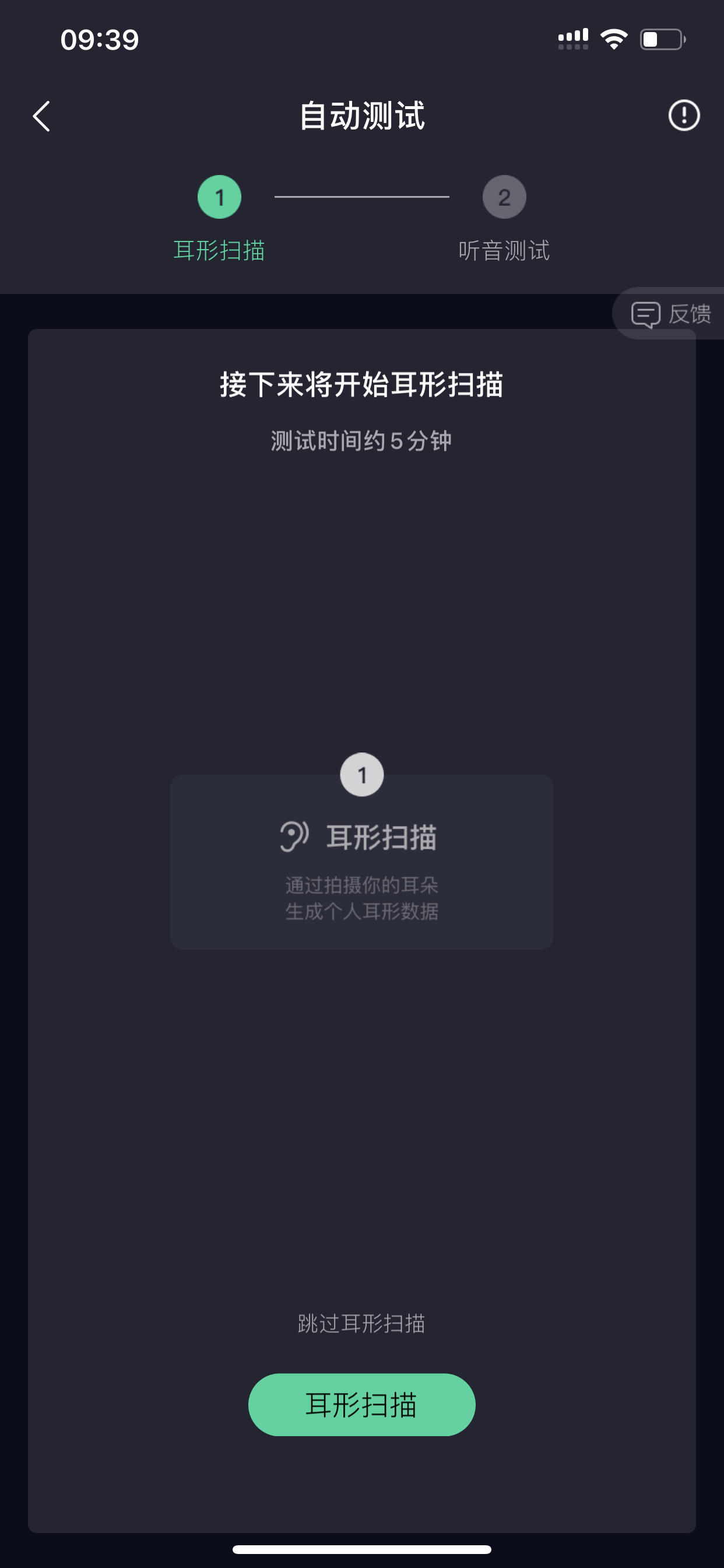Tap 跳过耳形扫描 to skip the ear scan

point(361,1324)
